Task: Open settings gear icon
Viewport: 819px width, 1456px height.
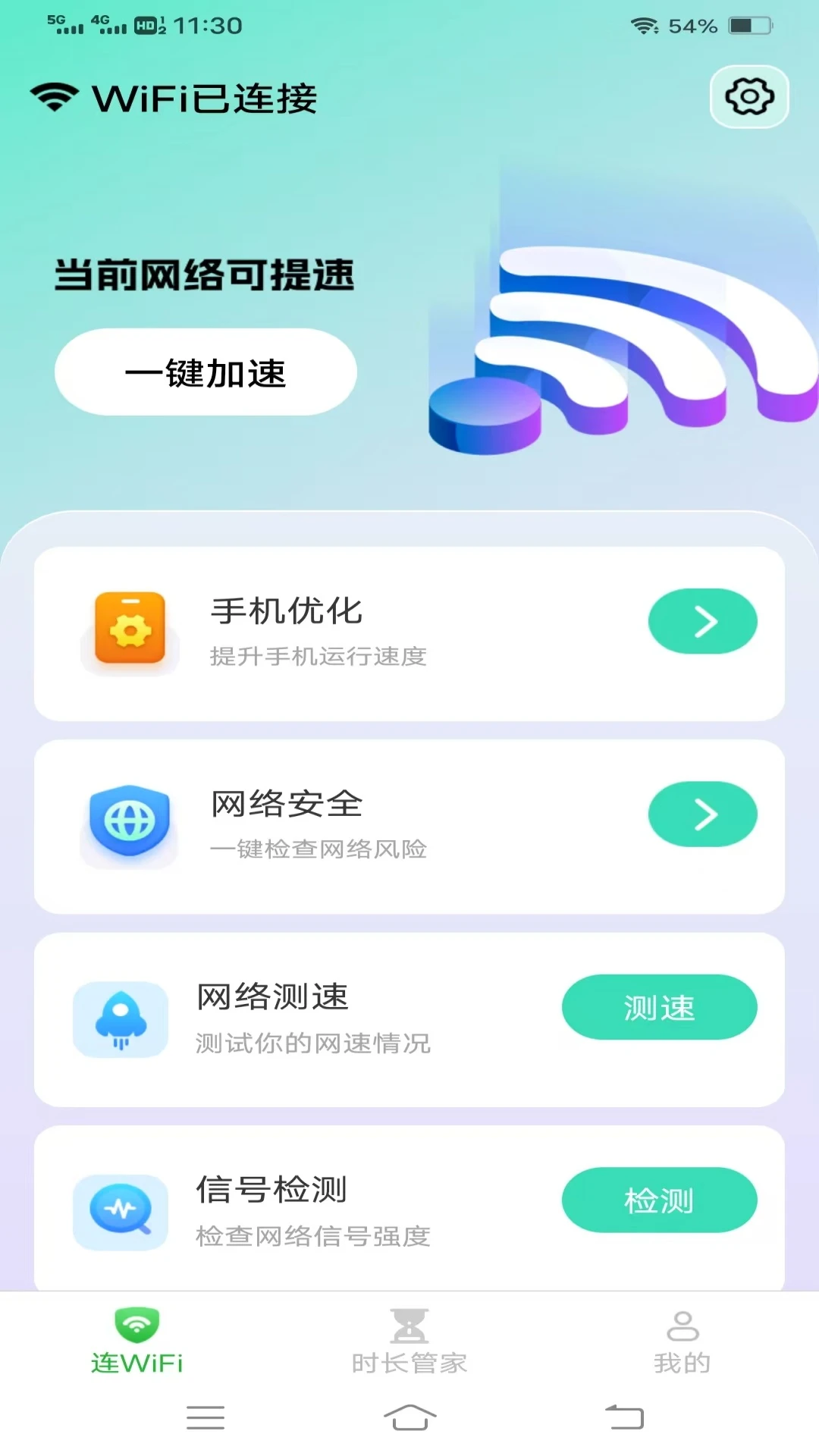Action: pos(749,97)
